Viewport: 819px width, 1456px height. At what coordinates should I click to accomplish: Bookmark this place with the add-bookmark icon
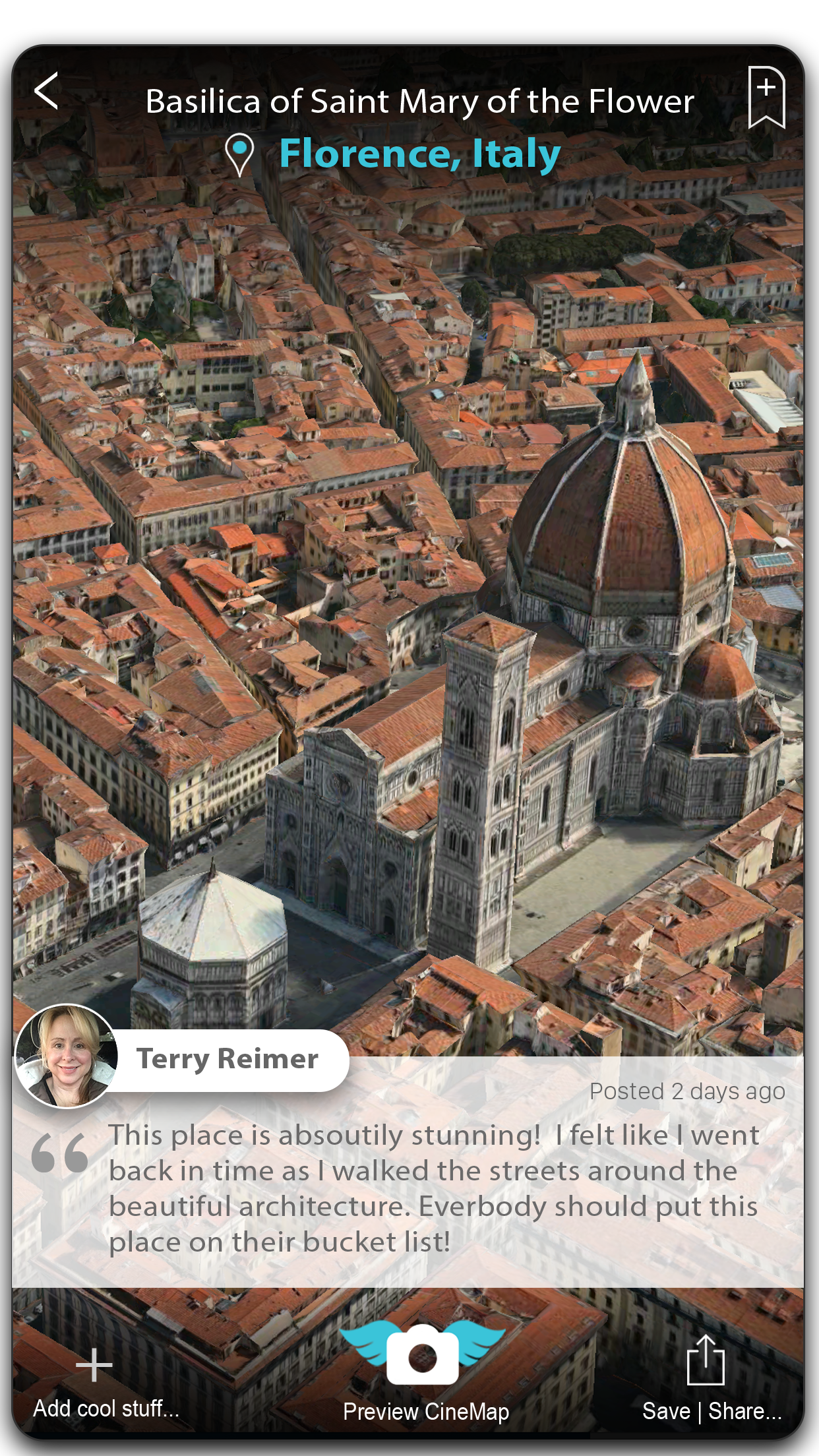[x=766, y=97]
